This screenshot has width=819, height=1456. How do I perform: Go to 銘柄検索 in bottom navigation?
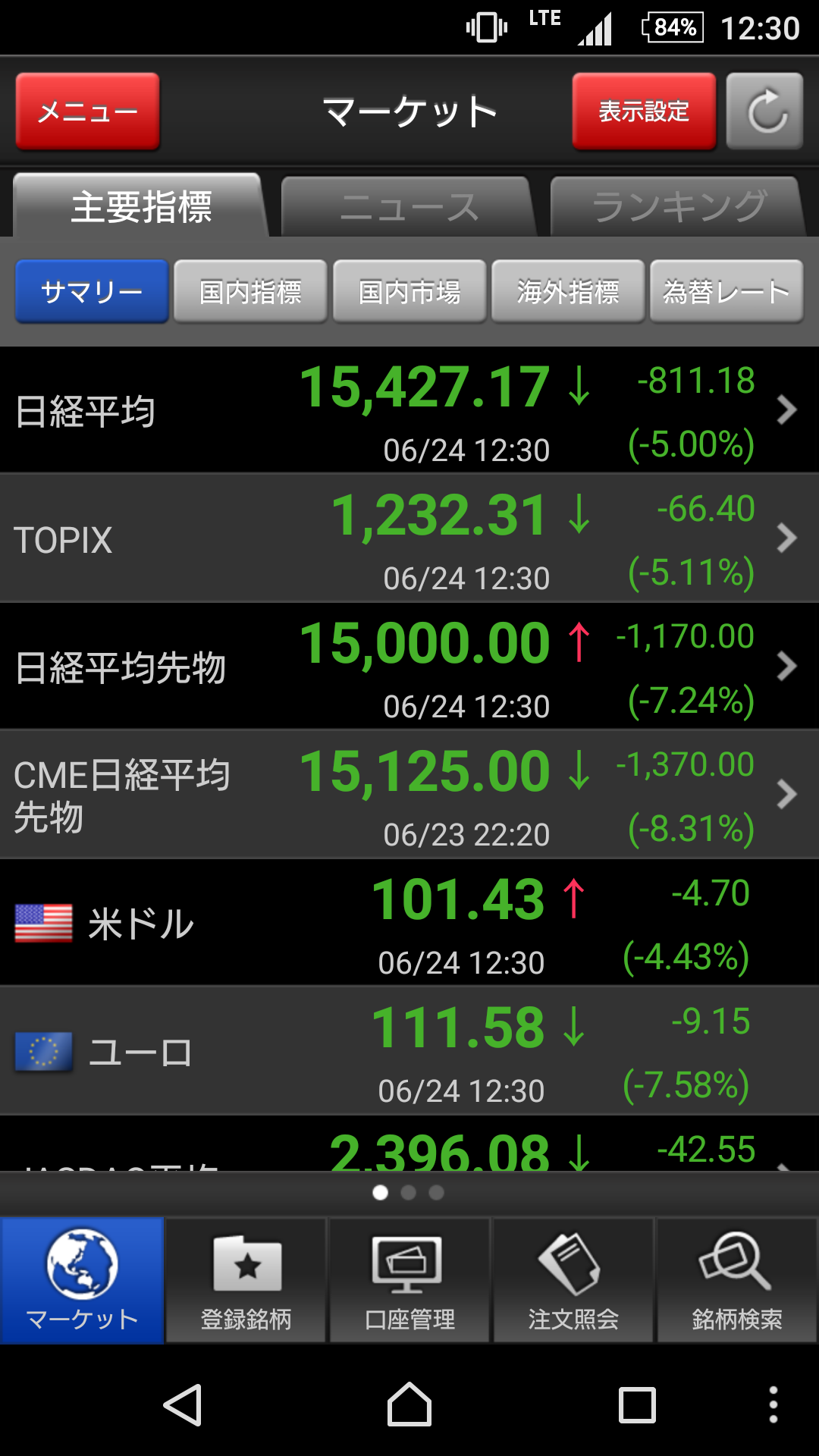pos(736,1281)
